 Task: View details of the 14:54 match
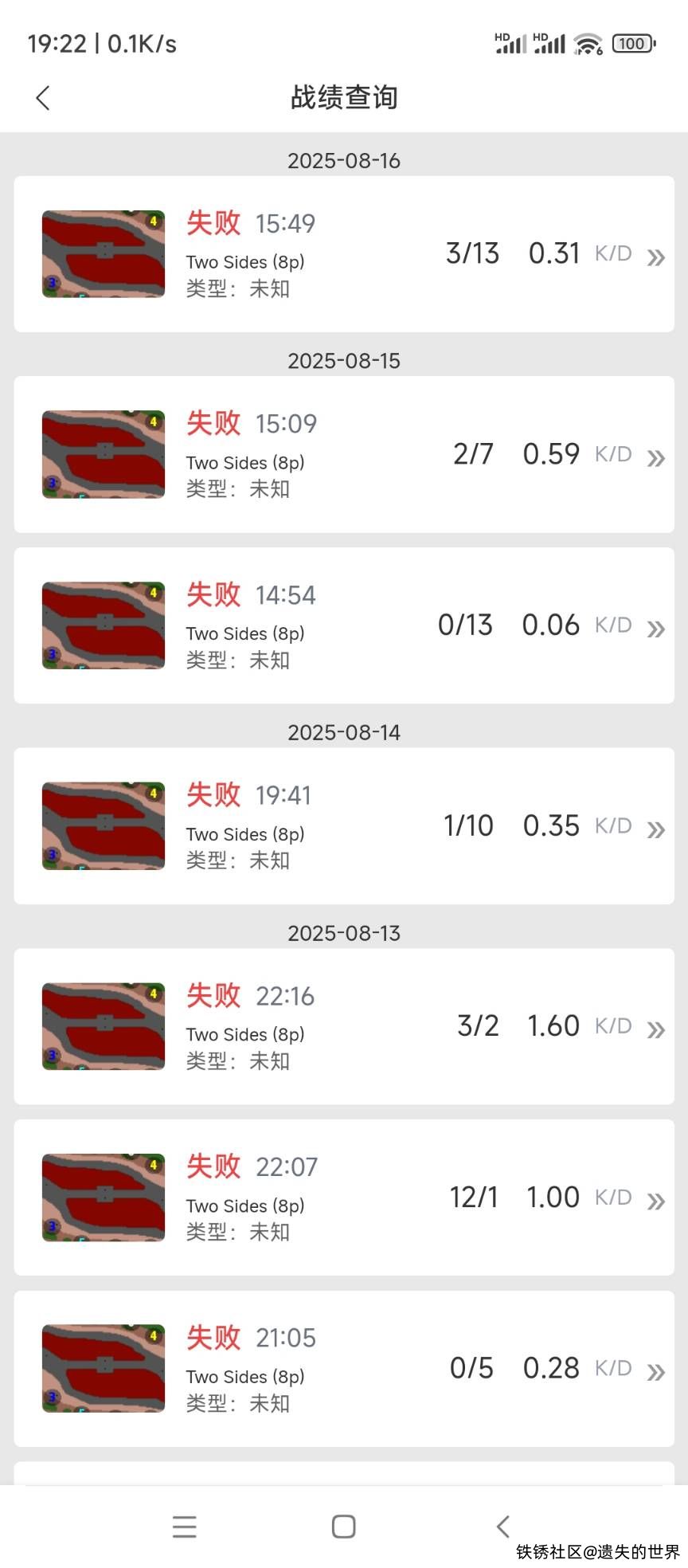344,625
